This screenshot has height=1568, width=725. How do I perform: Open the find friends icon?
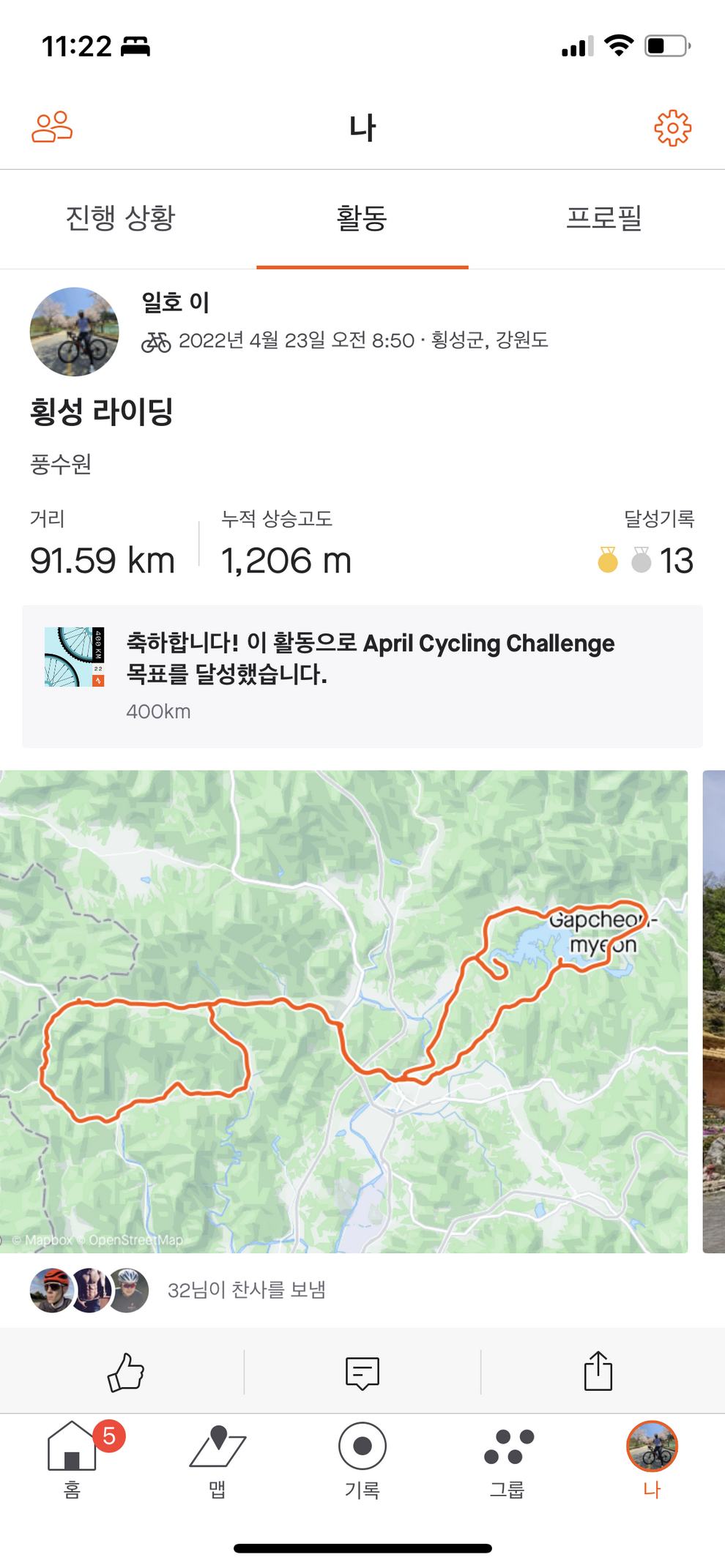tap(52, 127)
